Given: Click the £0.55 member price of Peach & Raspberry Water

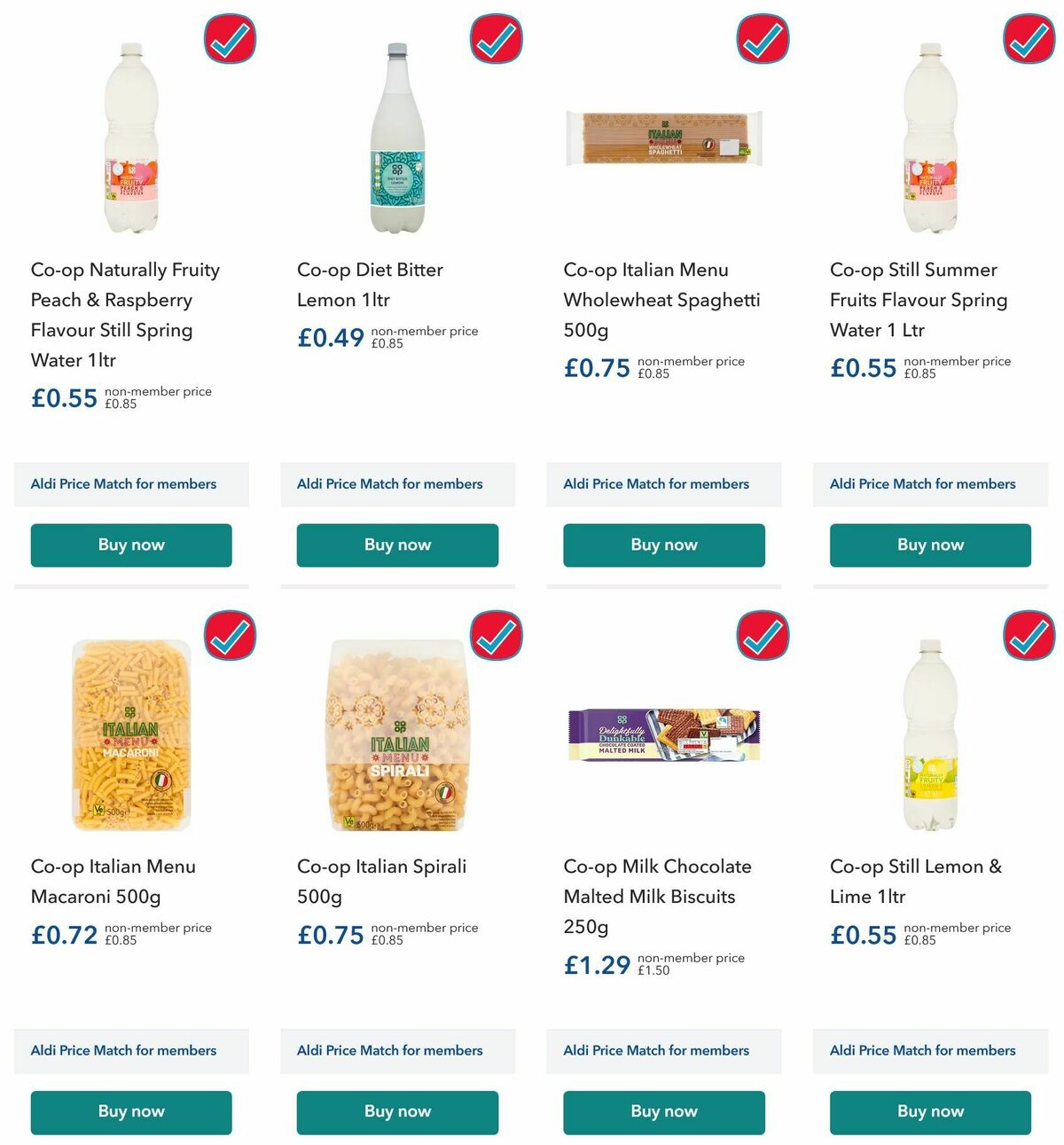Looking at the screenshot, I should coord(64,398).
